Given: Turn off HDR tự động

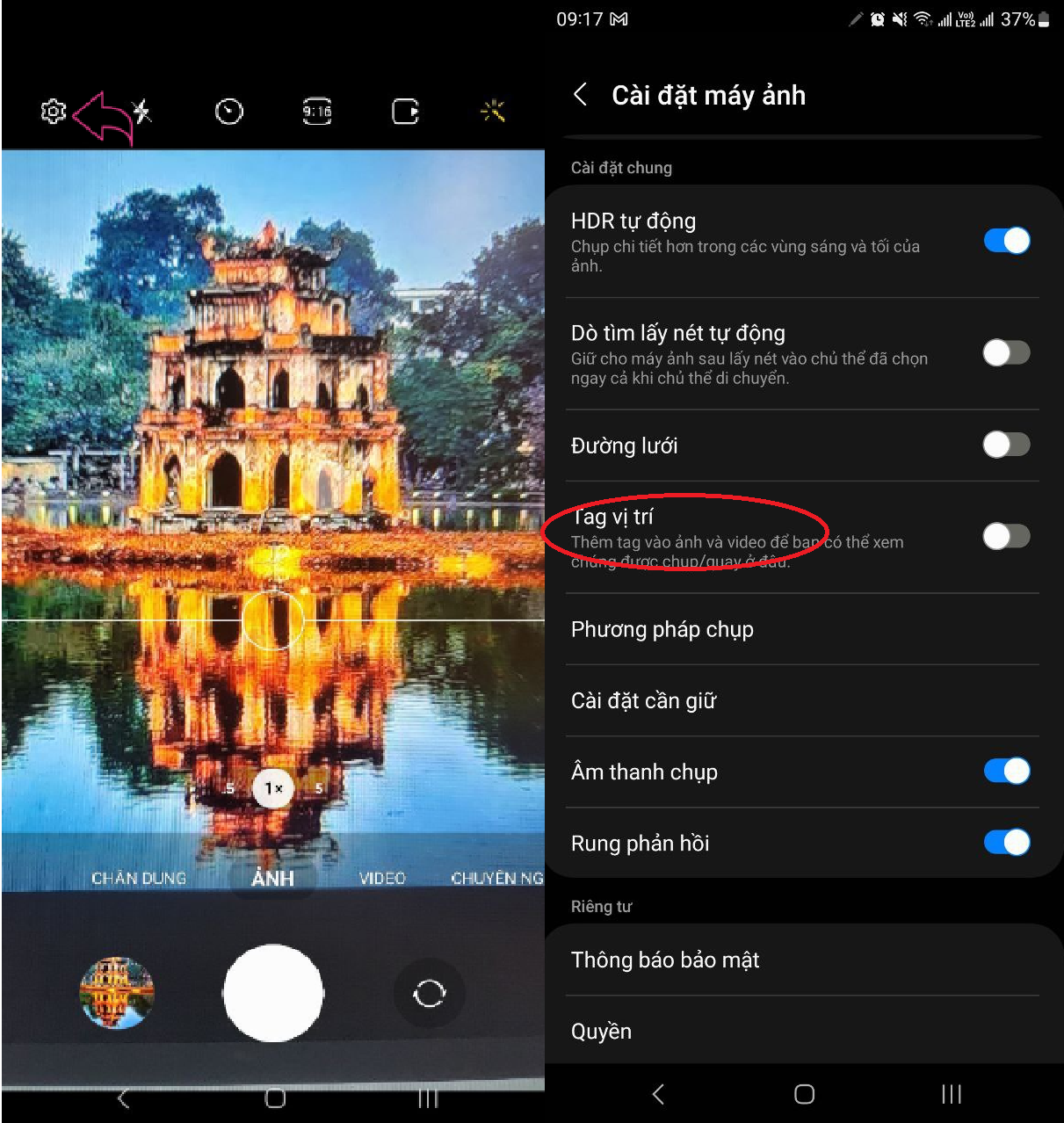Looking at the screenshot, I should coord(1006,241).
